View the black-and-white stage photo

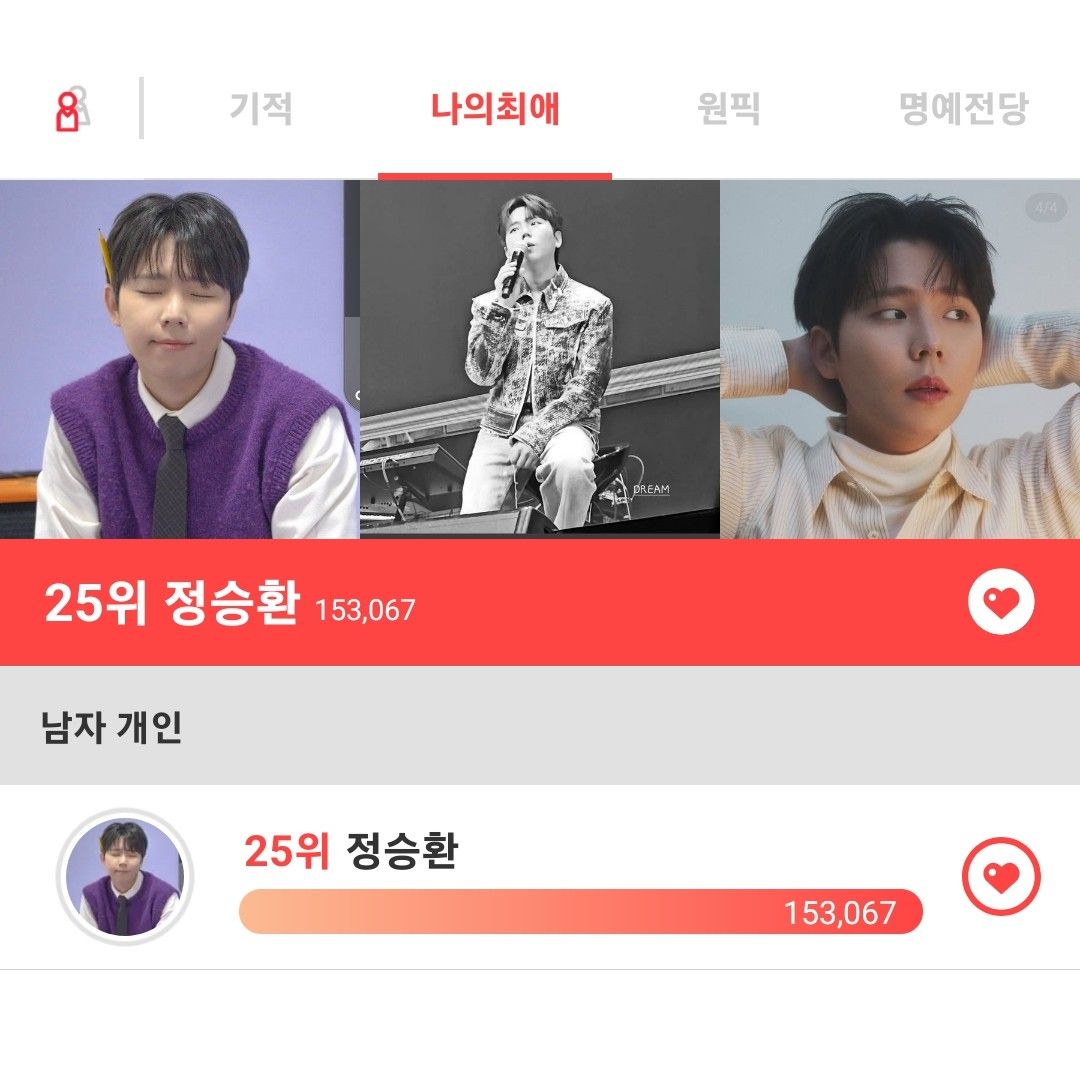click(x=540, y=360)
